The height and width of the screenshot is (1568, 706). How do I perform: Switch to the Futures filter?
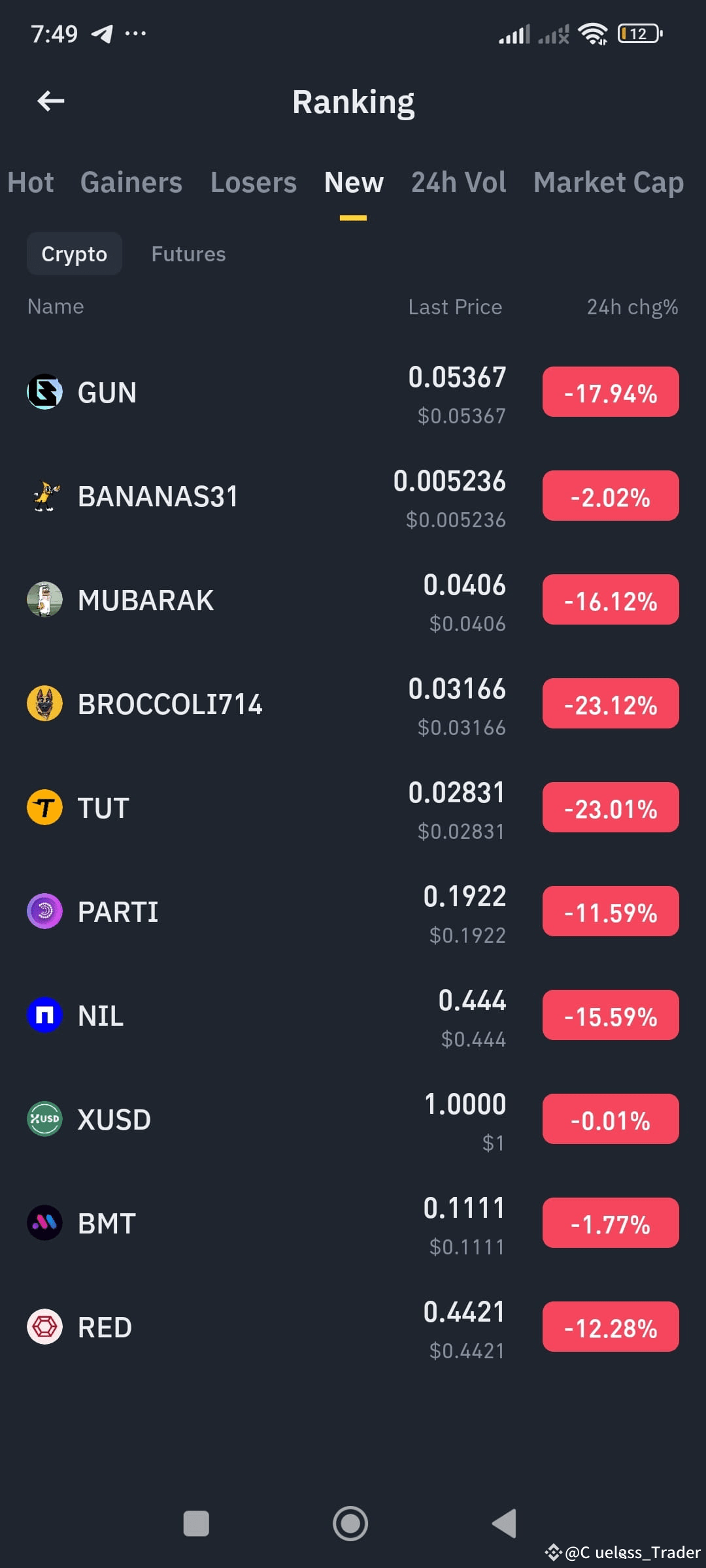tap(188, 253)
